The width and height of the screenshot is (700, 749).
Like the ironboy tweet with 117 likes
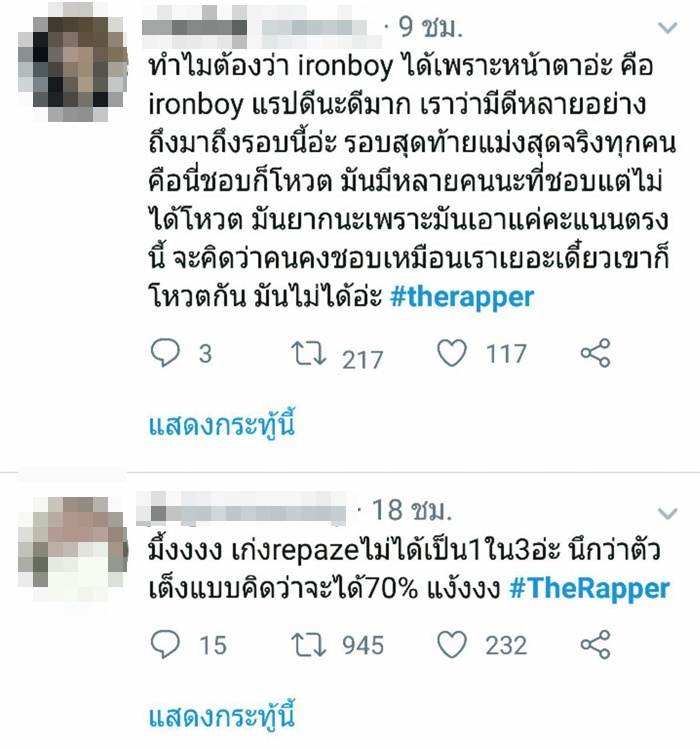(454, 354)
